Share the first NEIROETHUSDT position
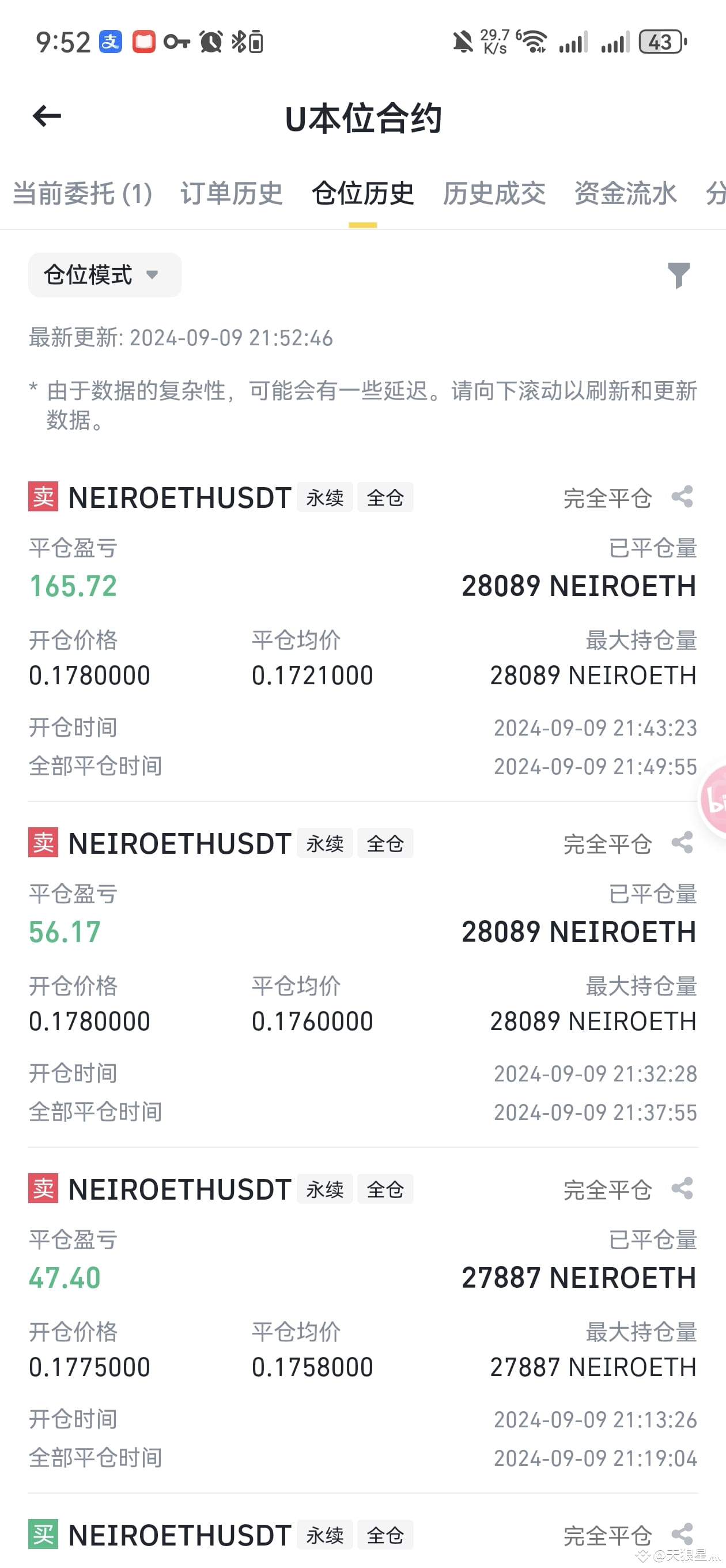 tap(683, 496)
